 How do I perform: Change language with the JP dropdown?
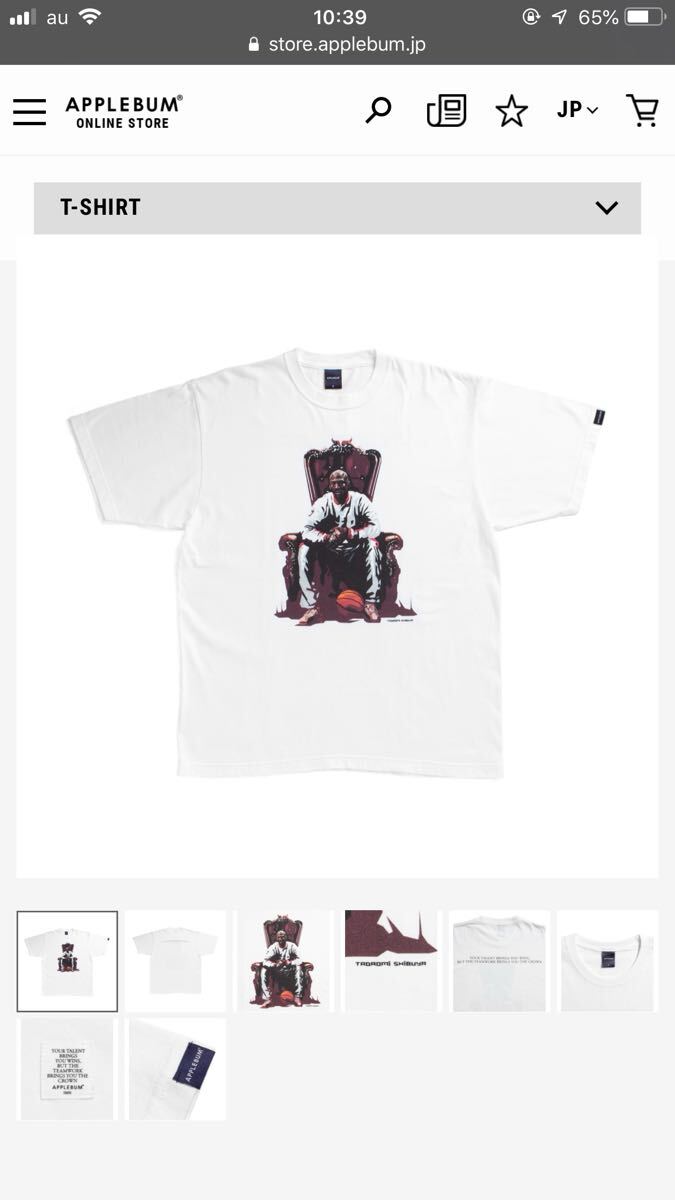577,110
